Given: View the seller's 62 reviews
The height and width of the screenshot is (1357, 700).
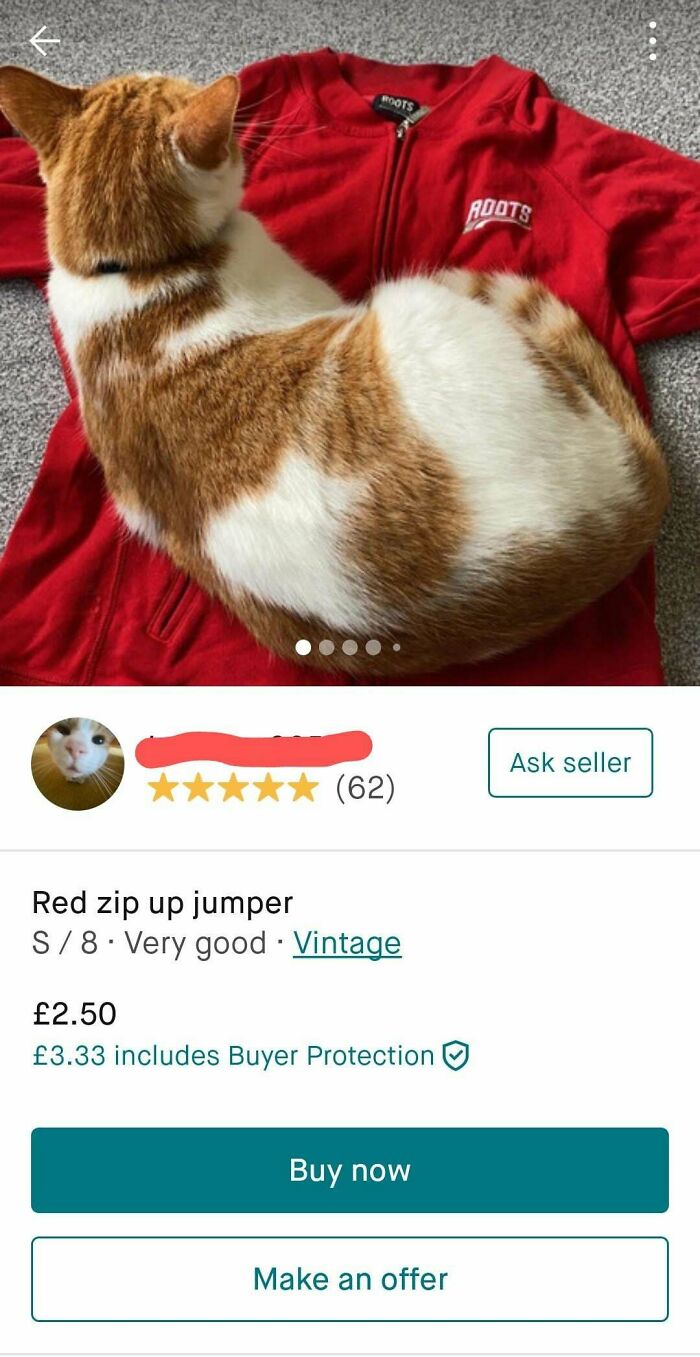Looking at the screenshot, I should (270, 789).
